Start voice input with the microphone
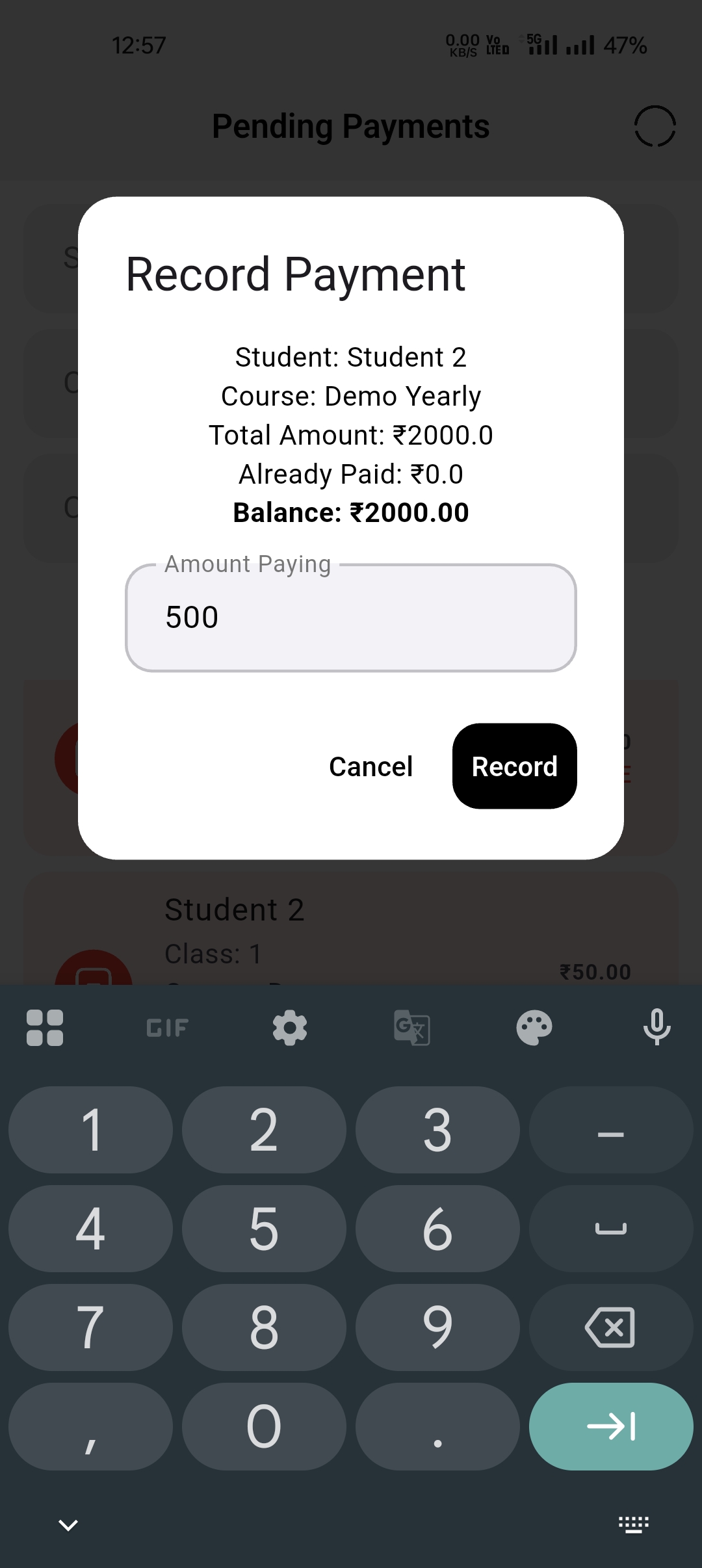Viewport: 702px width, 1568px height. point(656,1028)
